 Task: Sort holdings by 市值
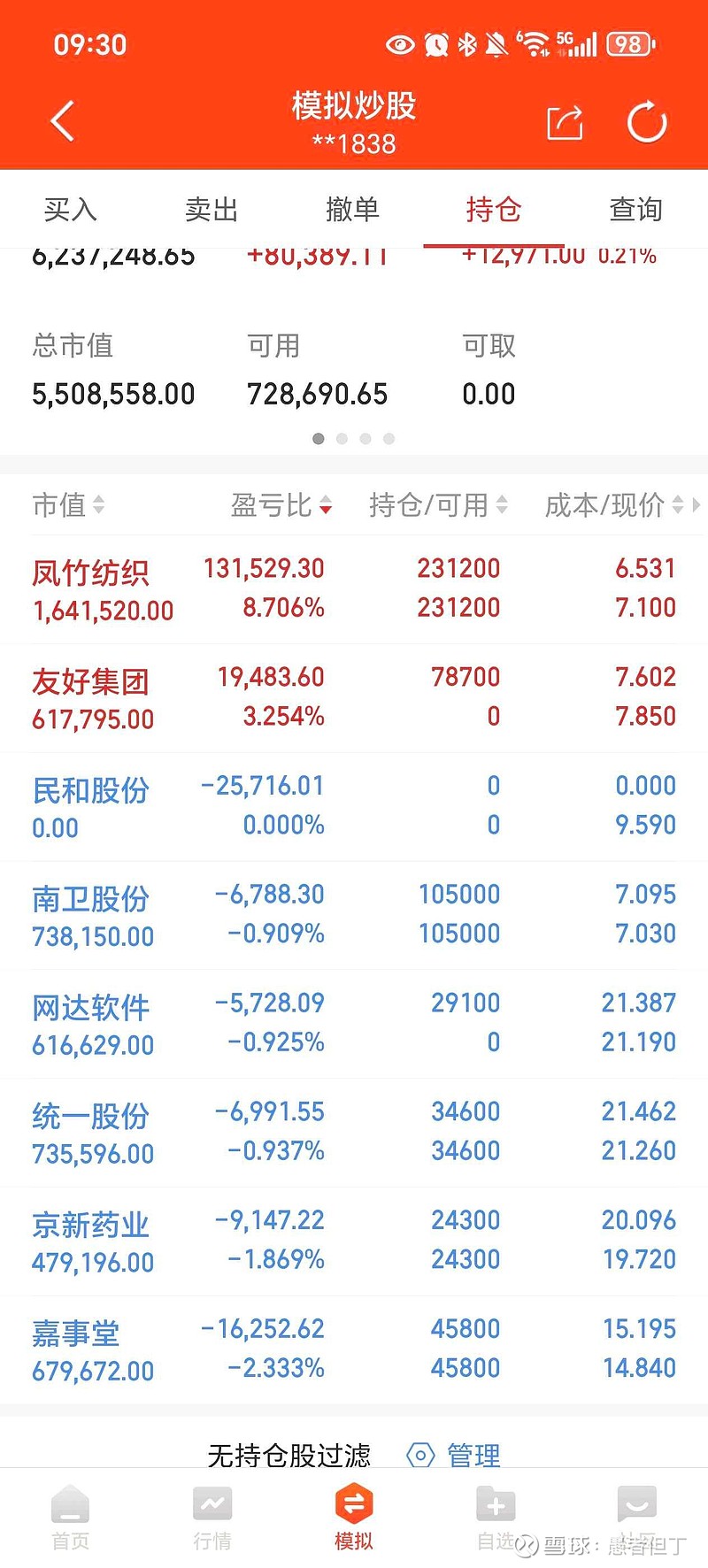tap(68, 504)
